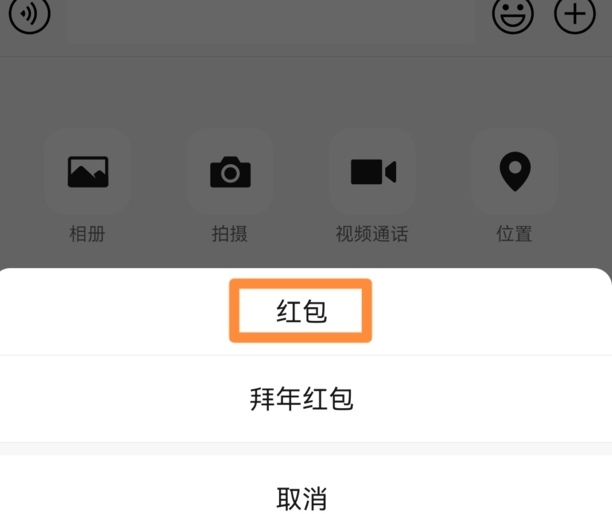Open the 相册 photo album
Viewport: 612px width, 514px height.
pyautogui.click(x=87, y=173)
